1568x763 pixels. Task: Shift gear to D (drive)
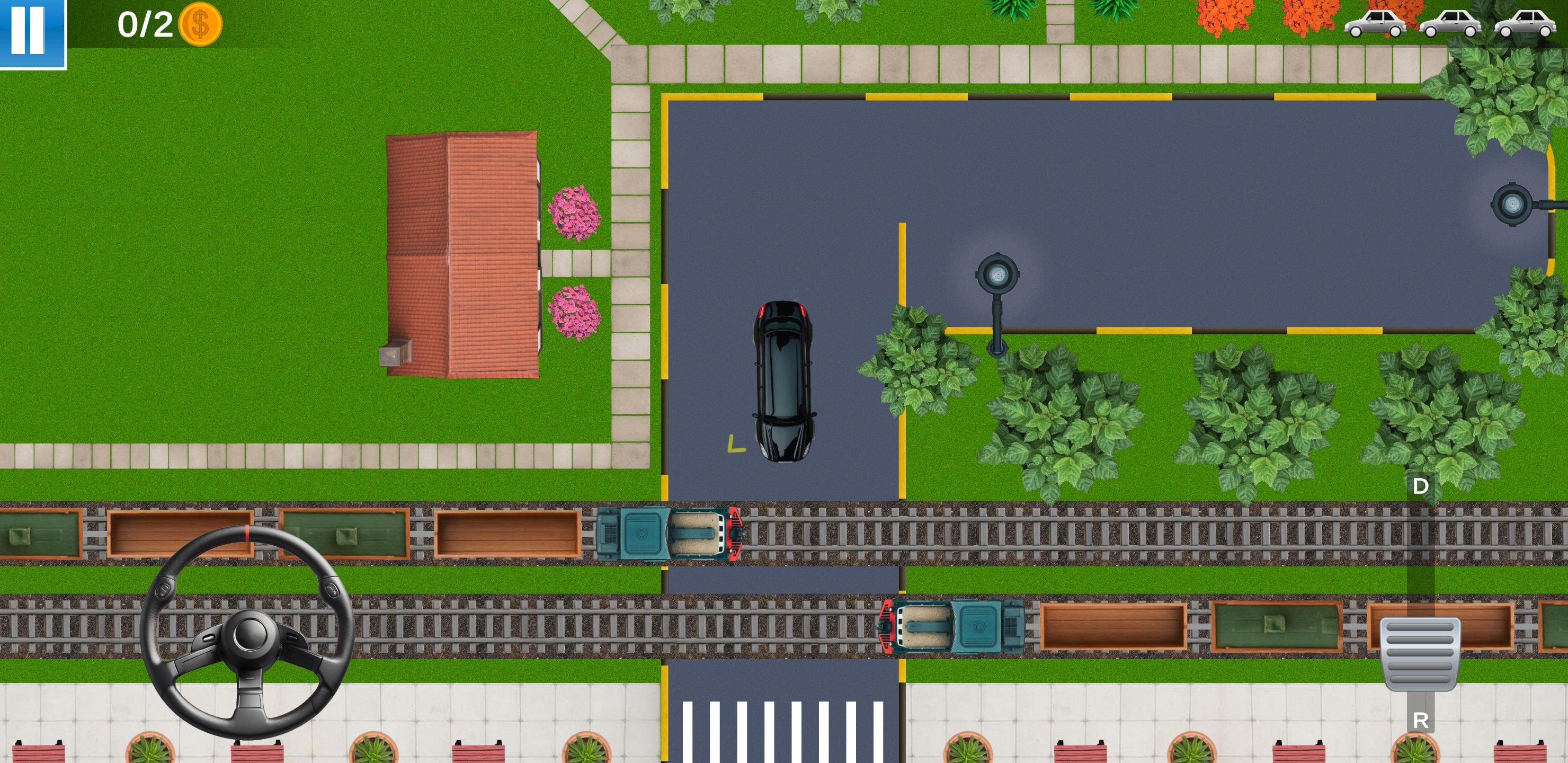pyautogui.click(x=1420, y=486)
